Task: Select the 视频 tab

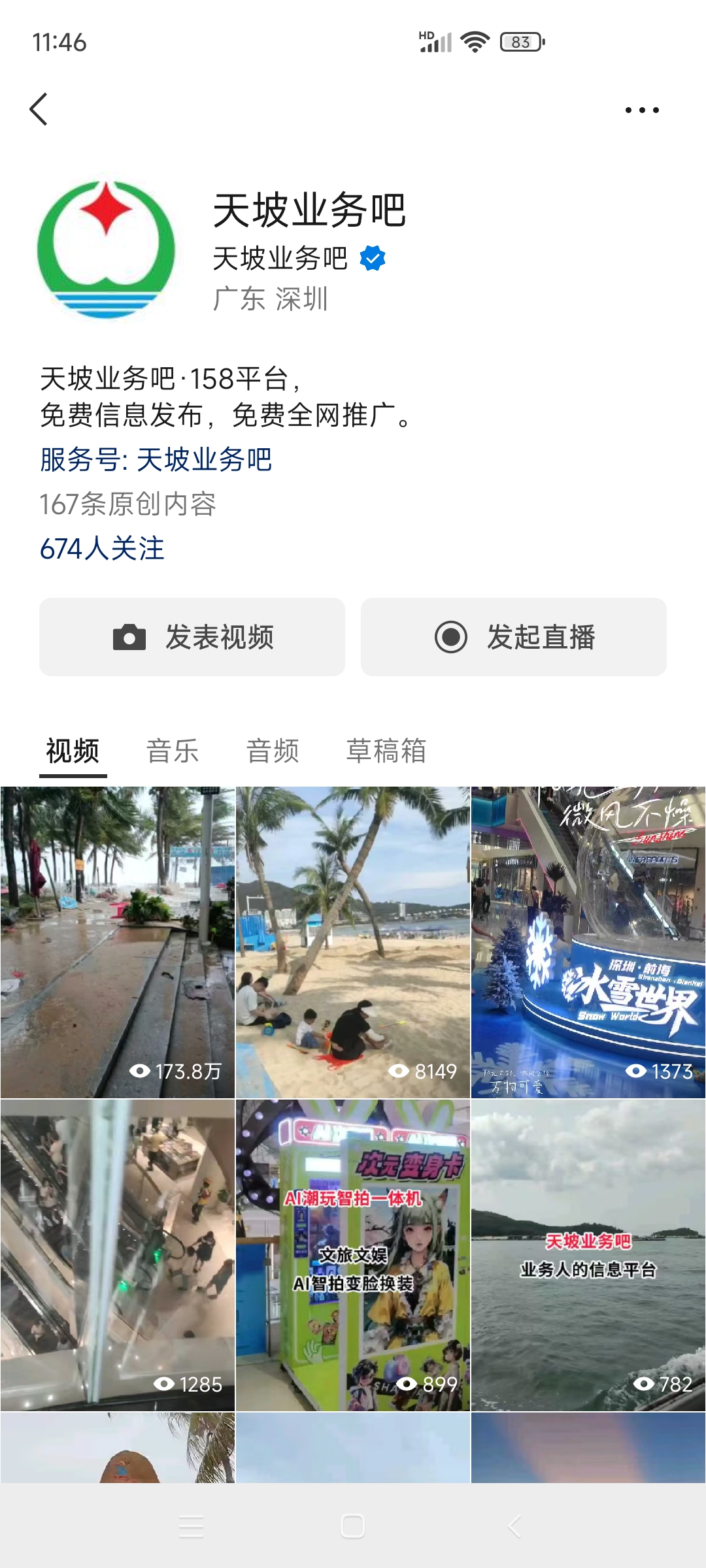Action: click(73, 751)
